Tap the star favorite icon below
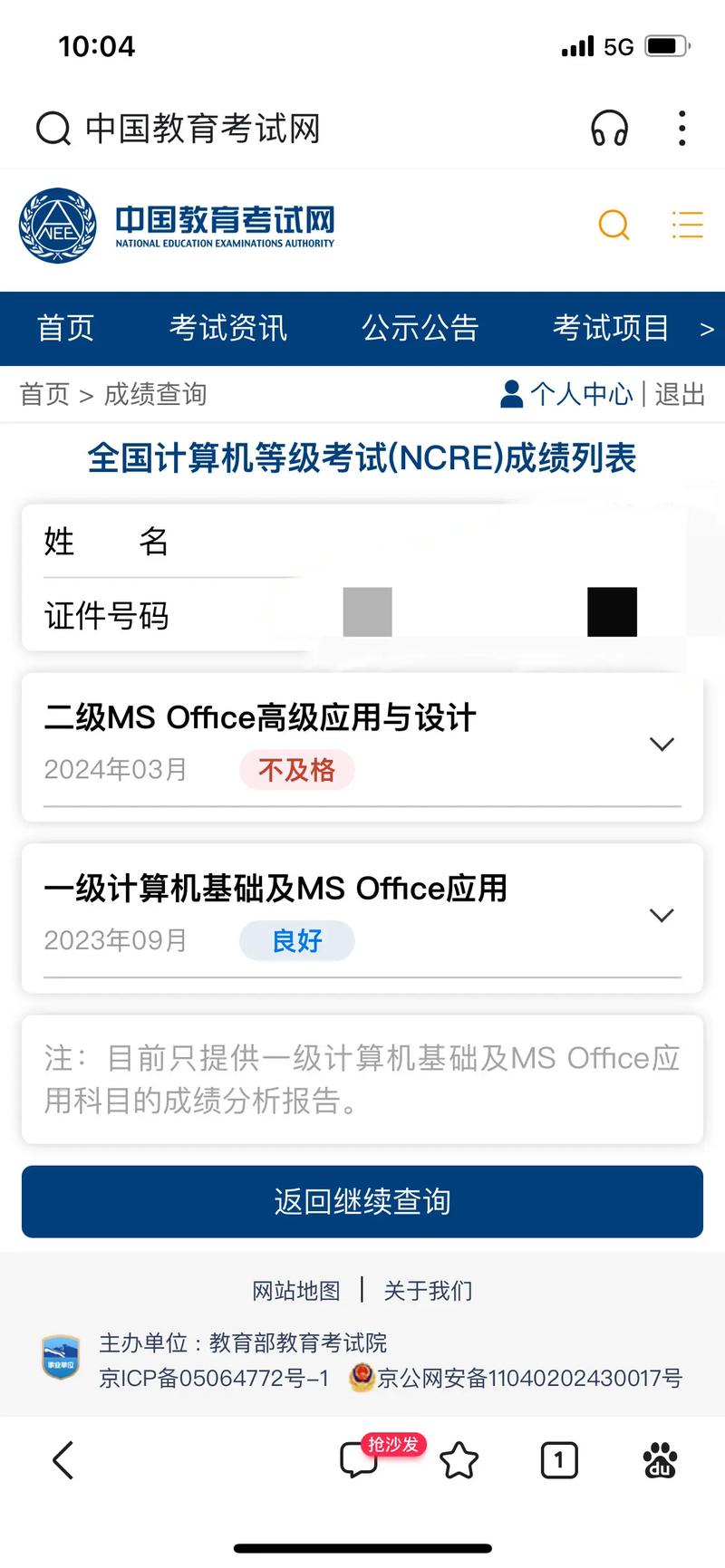 pos(459,1459)
